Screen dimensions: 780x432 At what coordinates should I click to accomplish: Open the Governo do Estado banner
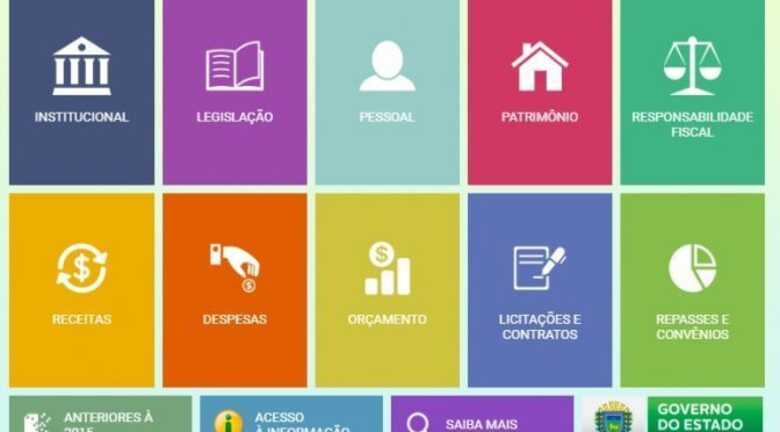[673, 416]
